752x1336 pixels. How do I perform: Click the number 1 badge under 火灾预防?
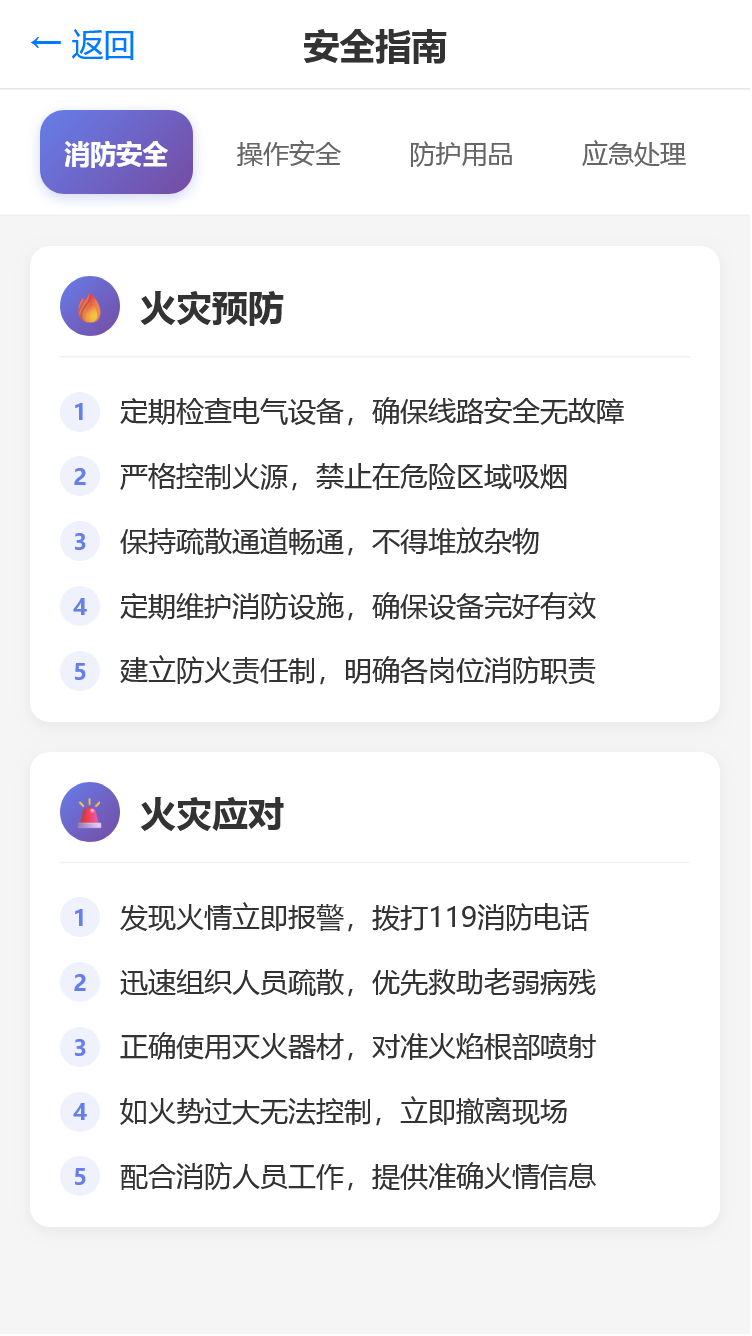tap(79, 412)
